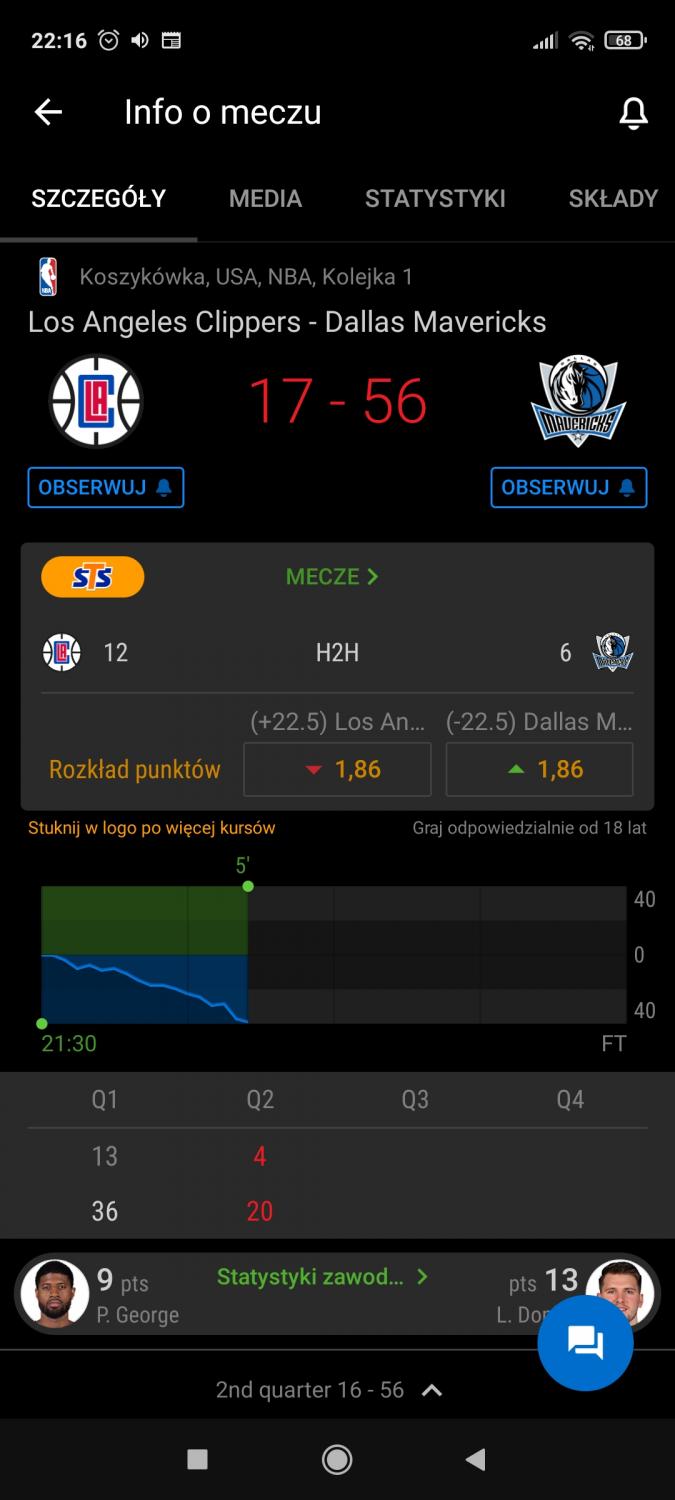Follow Dallas Mavericks with OBSERWUJ
675x1500 pixels.
568,488
